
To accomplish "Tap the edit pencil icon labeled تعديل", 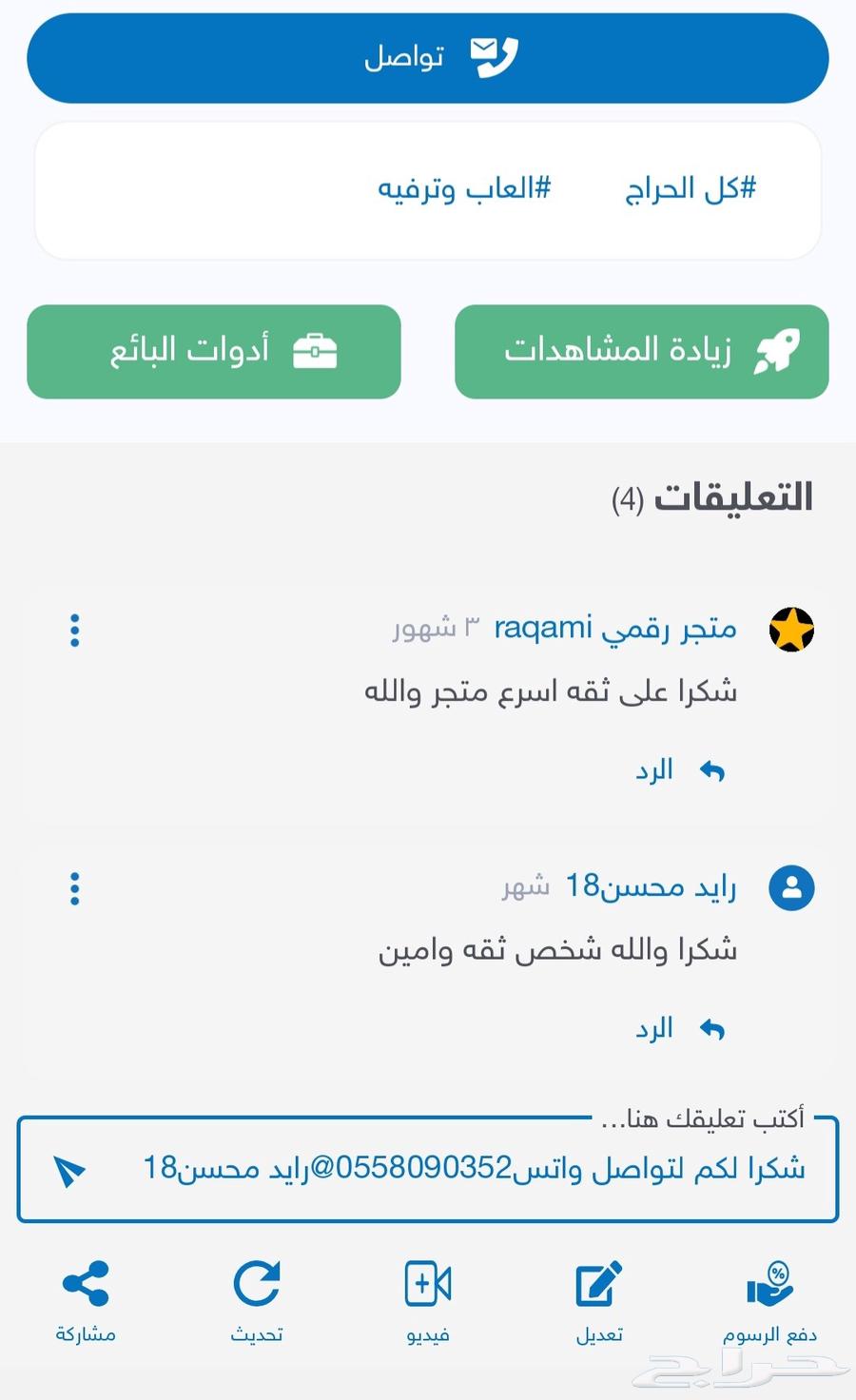I will [x=596, y=1285].
